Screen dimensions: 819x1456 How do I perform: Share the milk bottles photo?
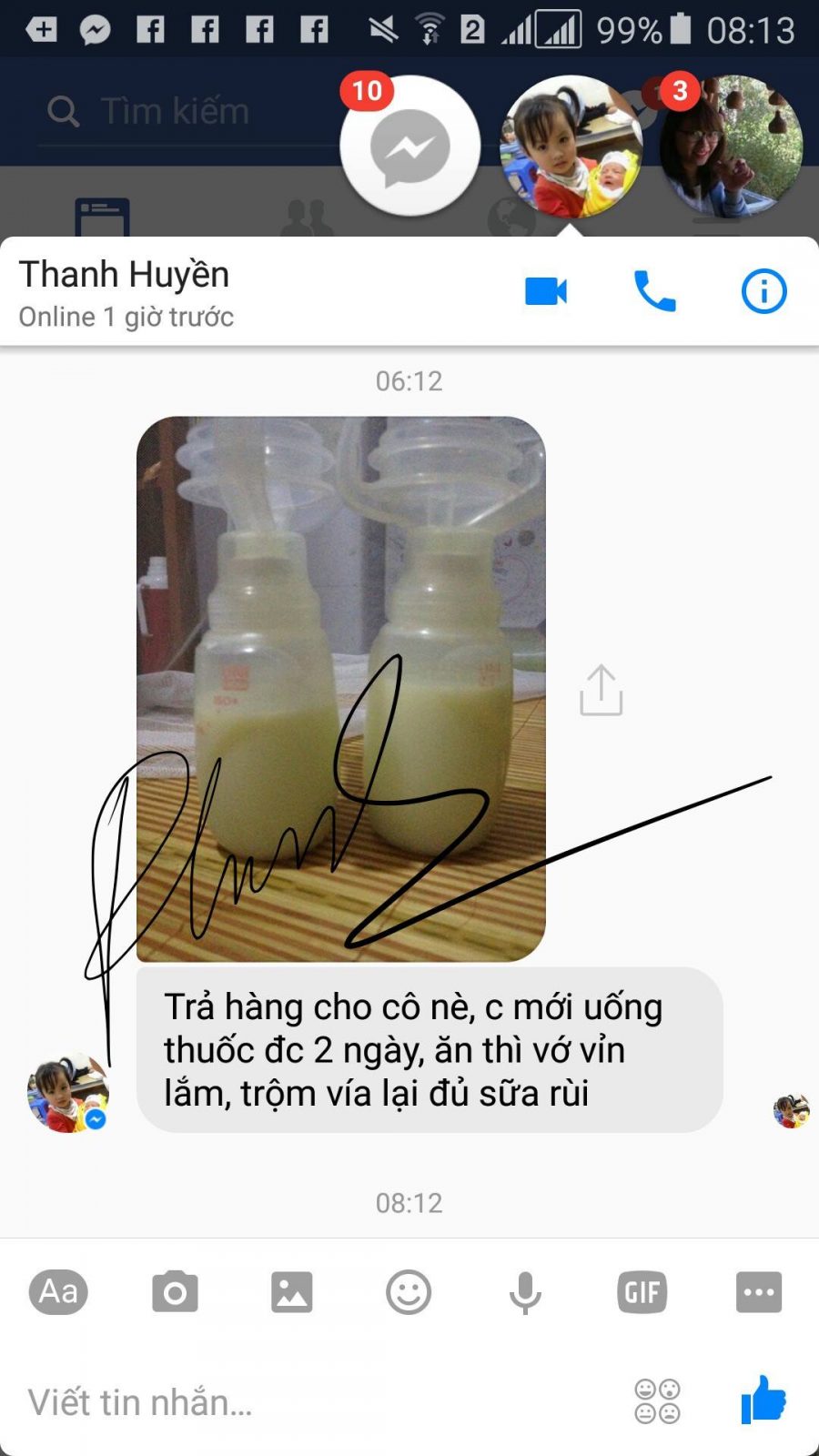[x=602, y=691]
